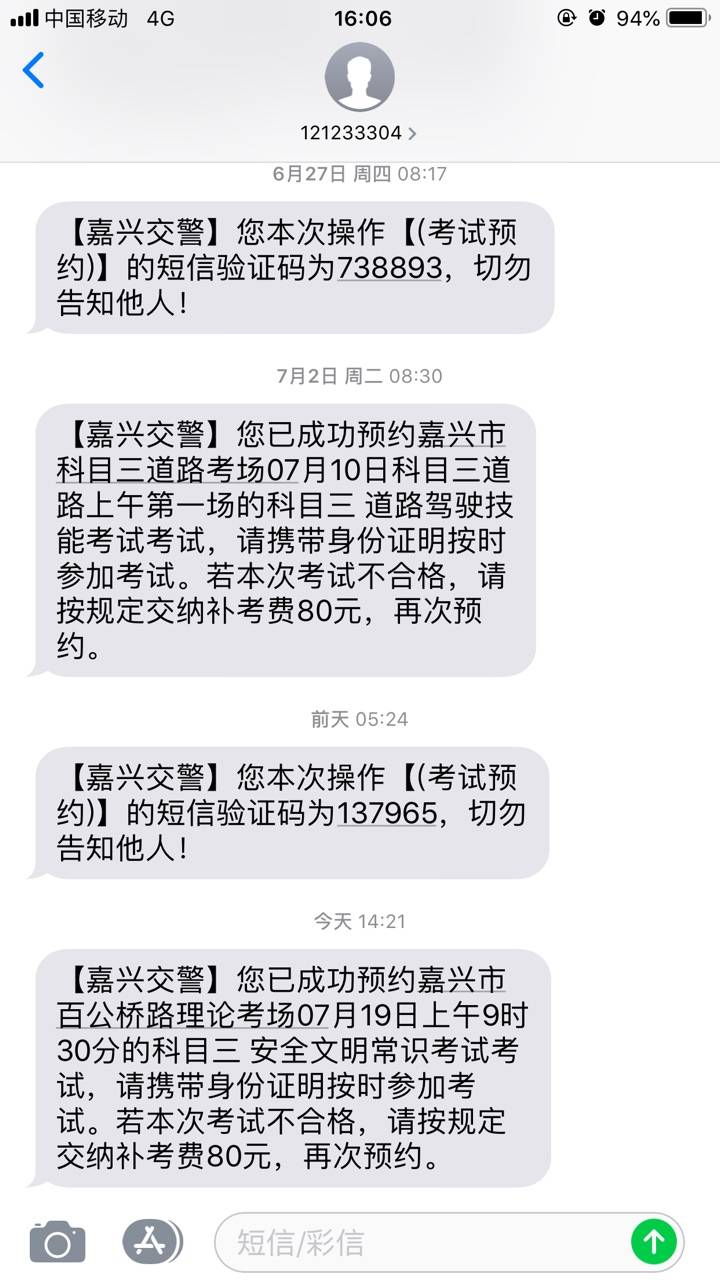This screenshot has width=720, height=1280.
Task: Send the message with the green arrow
Action: click(654, 1242)
